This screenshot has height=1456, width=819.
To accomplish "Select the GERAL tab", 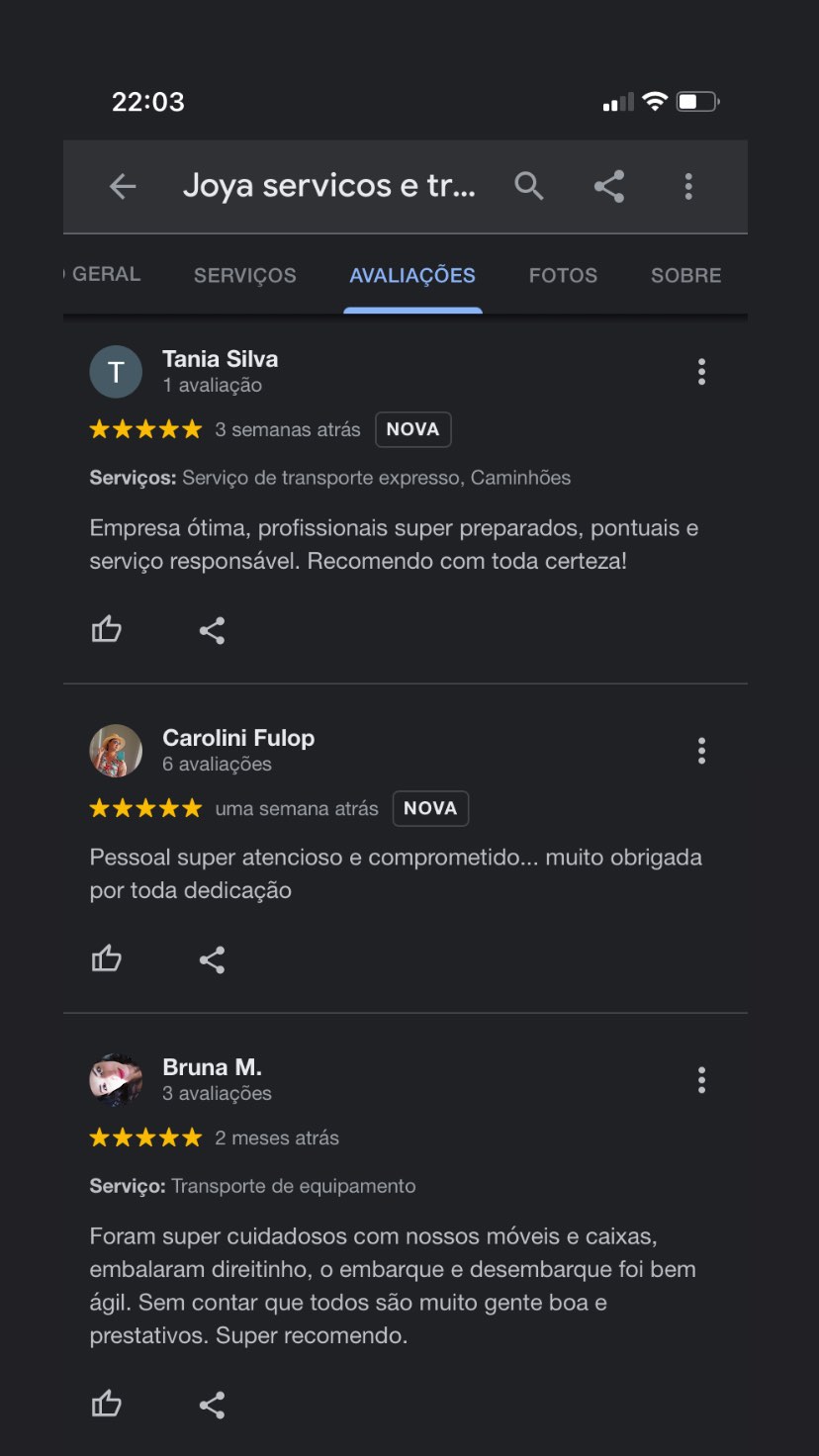I will [x=102, y=275].
